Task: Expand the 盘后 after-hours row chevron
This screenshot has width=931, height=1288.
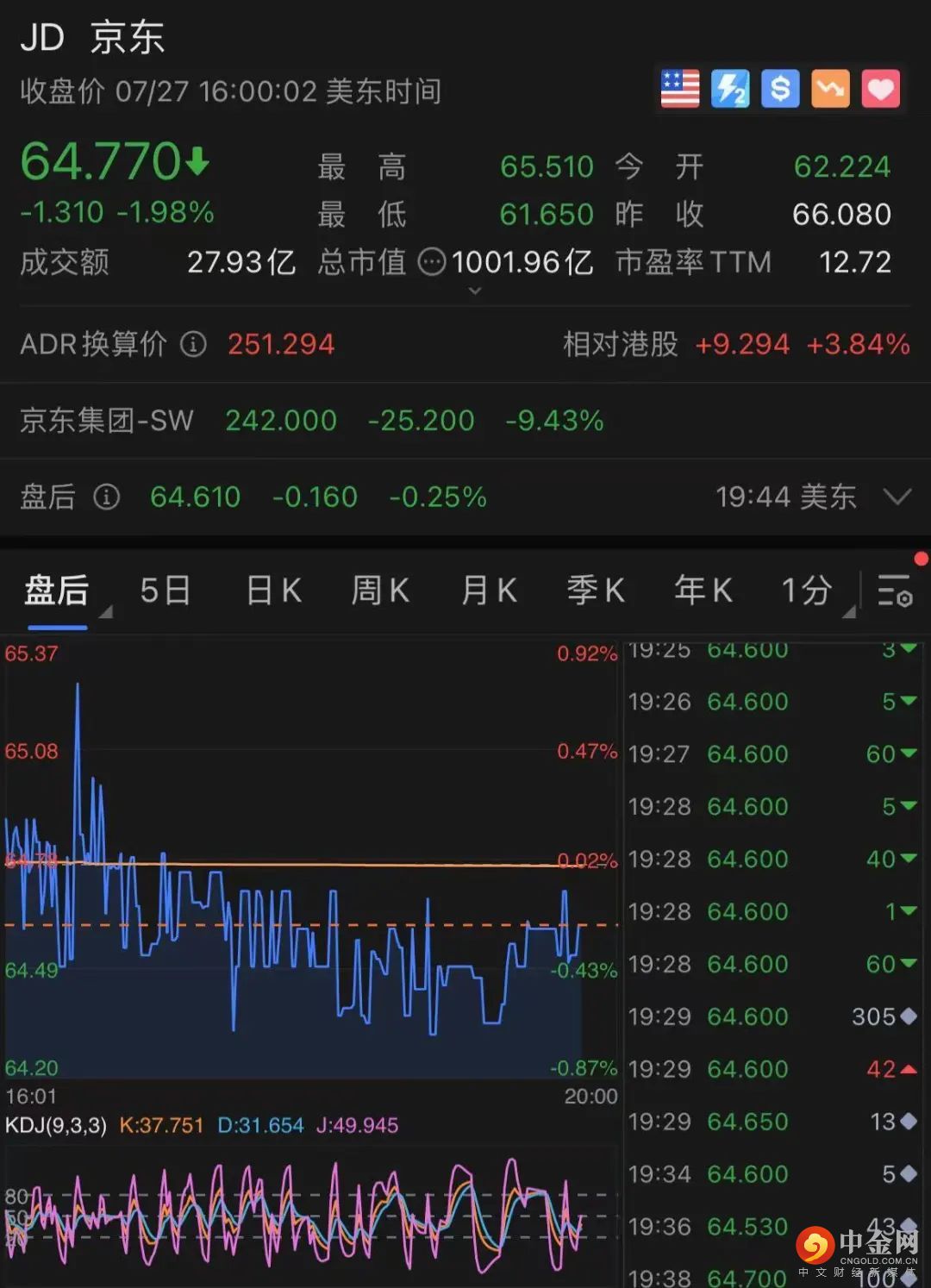Action: point(897,497)
